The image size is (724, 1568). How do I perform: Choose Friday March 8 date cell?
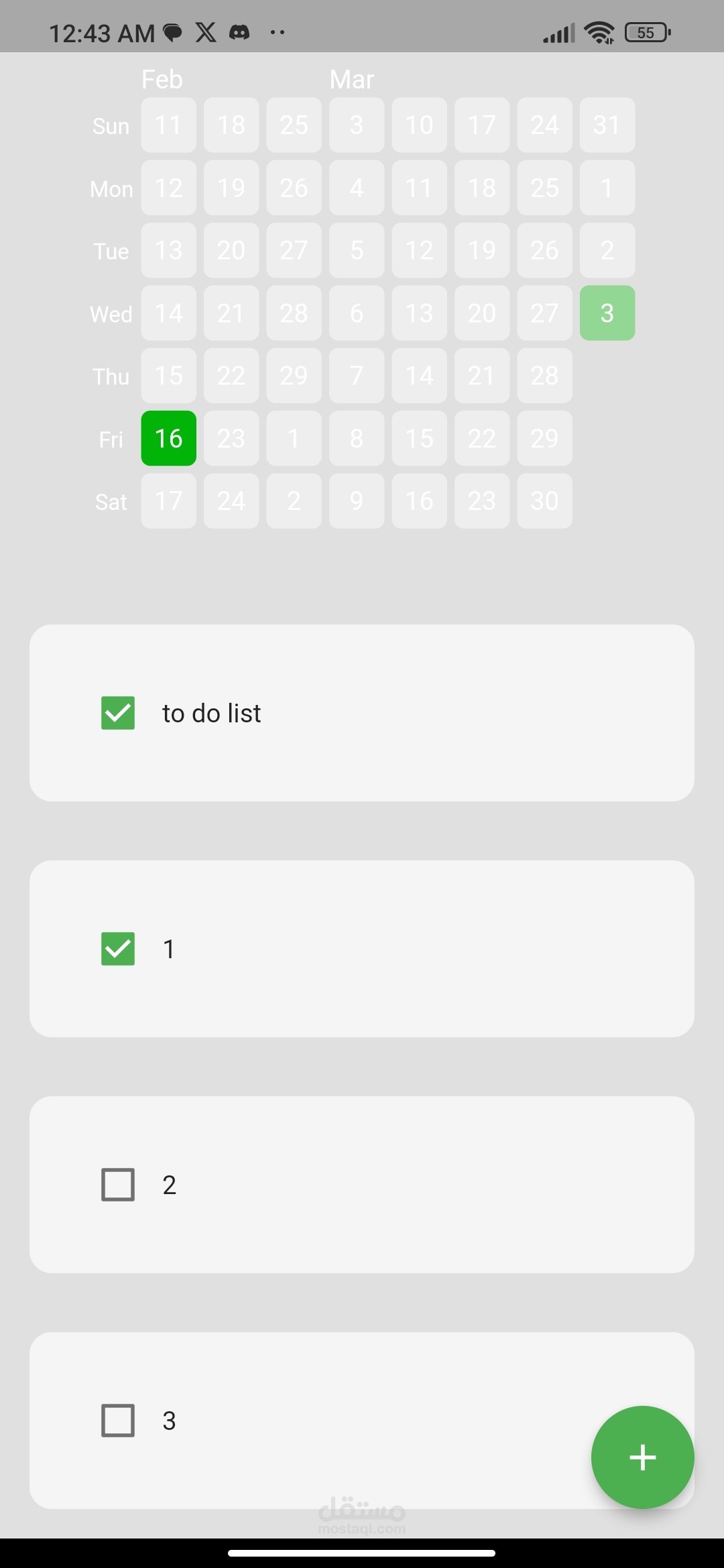point(357,438)
